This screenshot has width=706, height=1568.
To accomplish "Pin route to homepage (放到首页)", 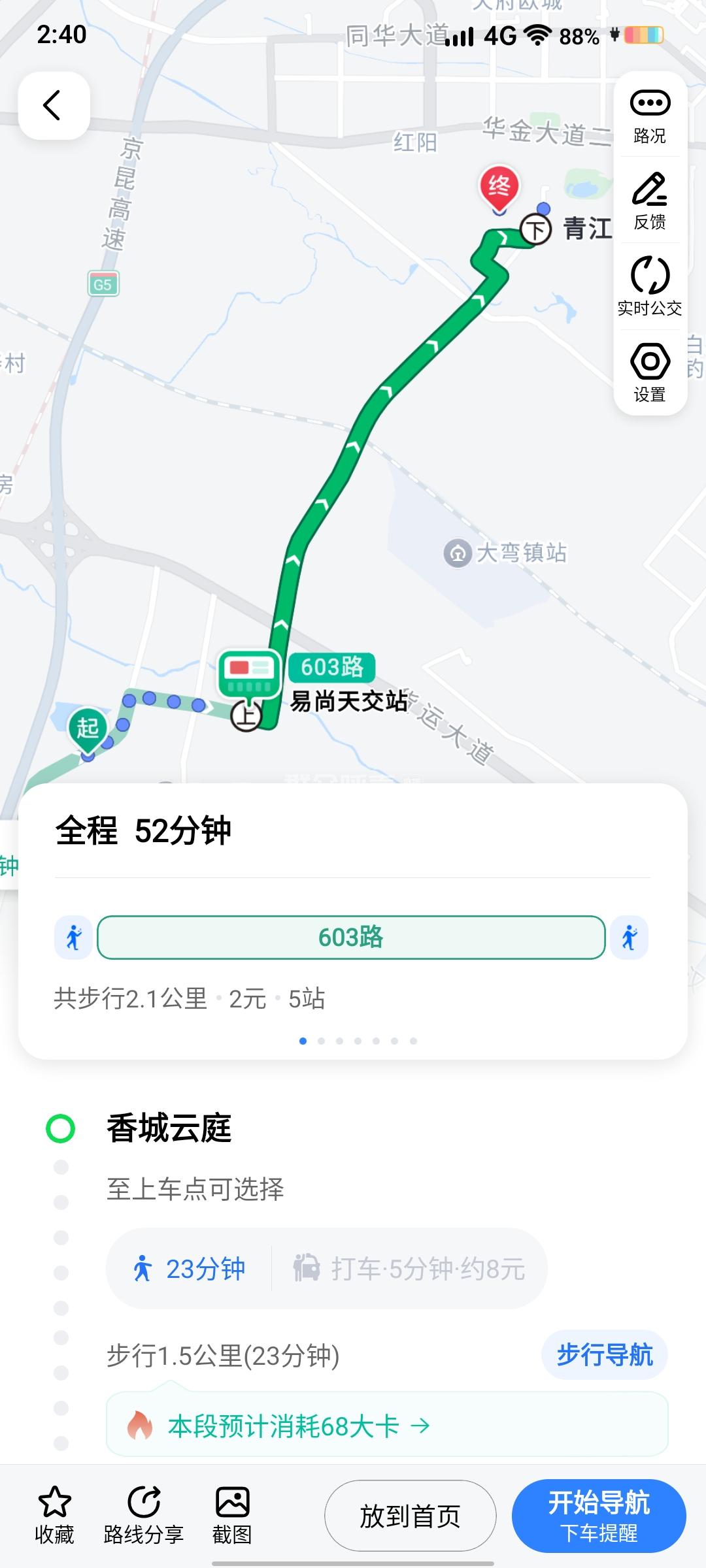I will pyautogui.click(x=410, y=1516).
